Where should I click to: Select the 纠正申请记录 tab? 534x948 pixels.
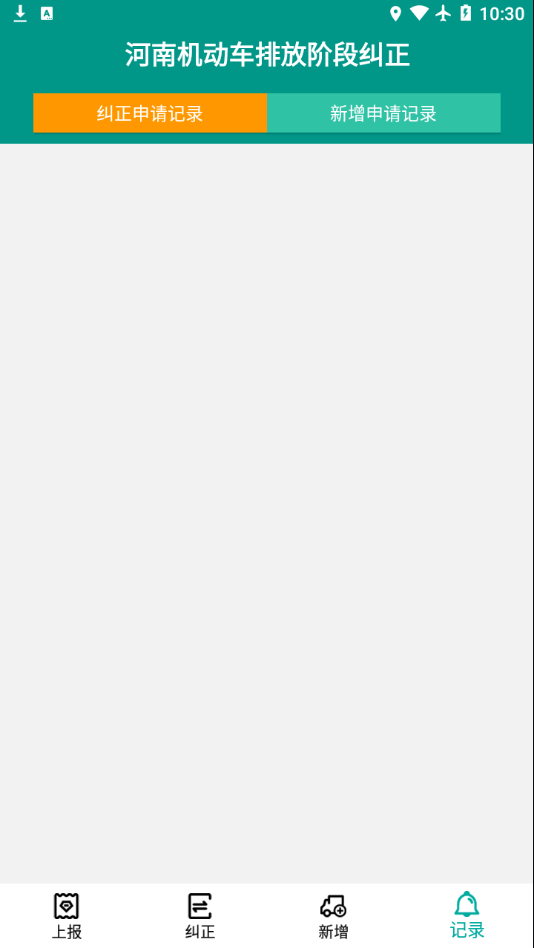point(150,113)
